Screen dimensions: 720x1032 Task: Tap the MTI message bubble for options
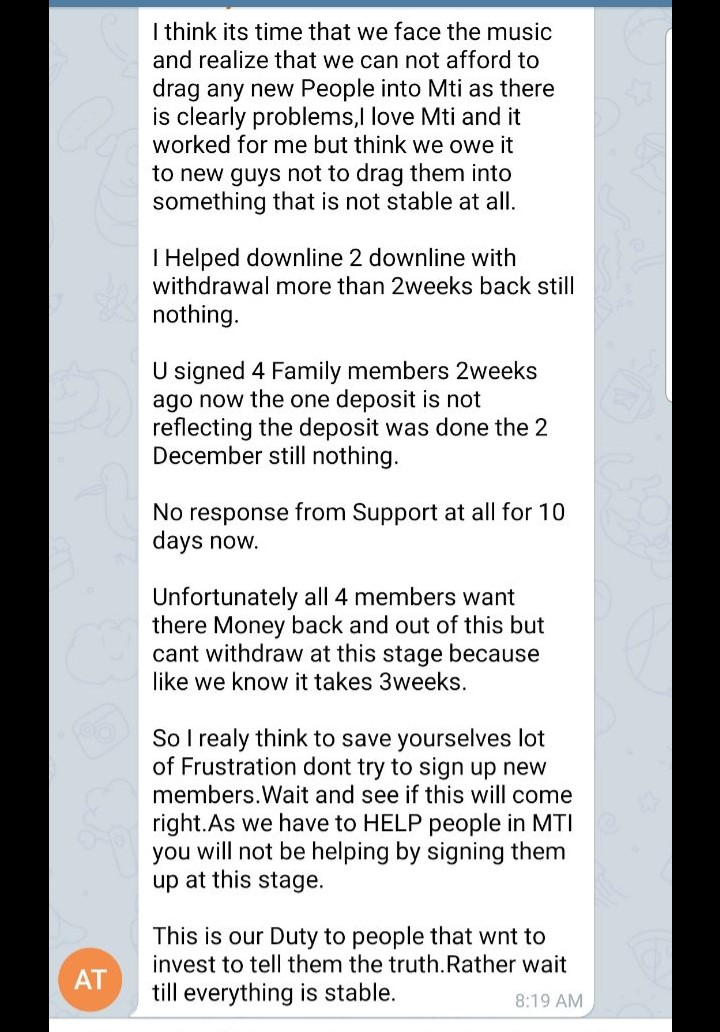point(363,500)
